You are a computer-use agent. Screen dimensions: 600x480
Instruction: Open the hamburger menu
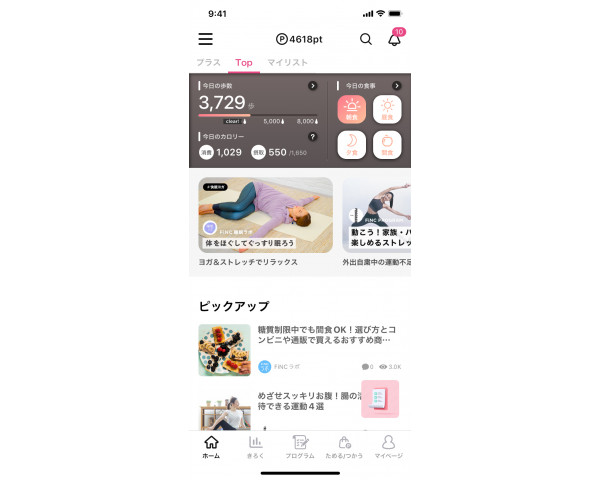[205, 39]
